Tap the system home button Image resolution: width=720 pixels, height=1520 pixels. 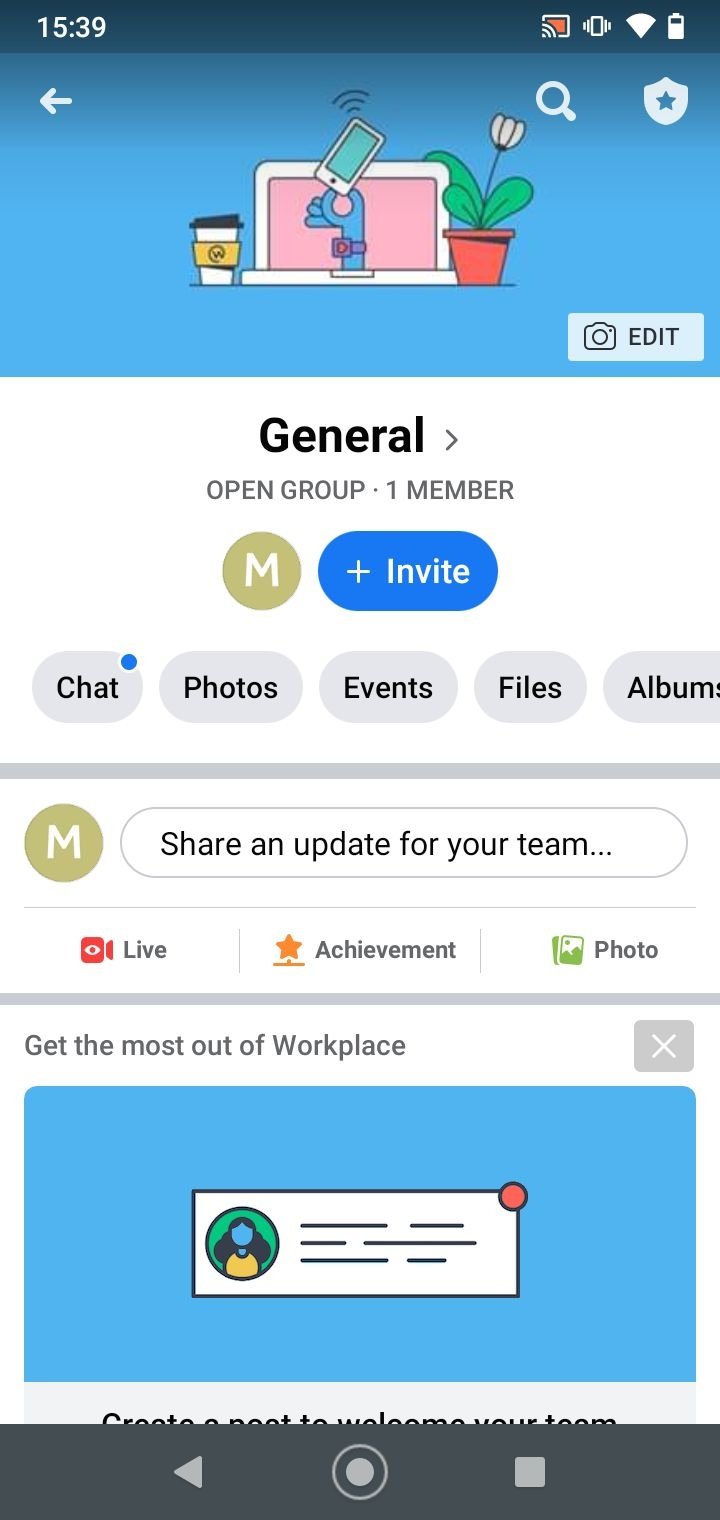pos(359,1471)
